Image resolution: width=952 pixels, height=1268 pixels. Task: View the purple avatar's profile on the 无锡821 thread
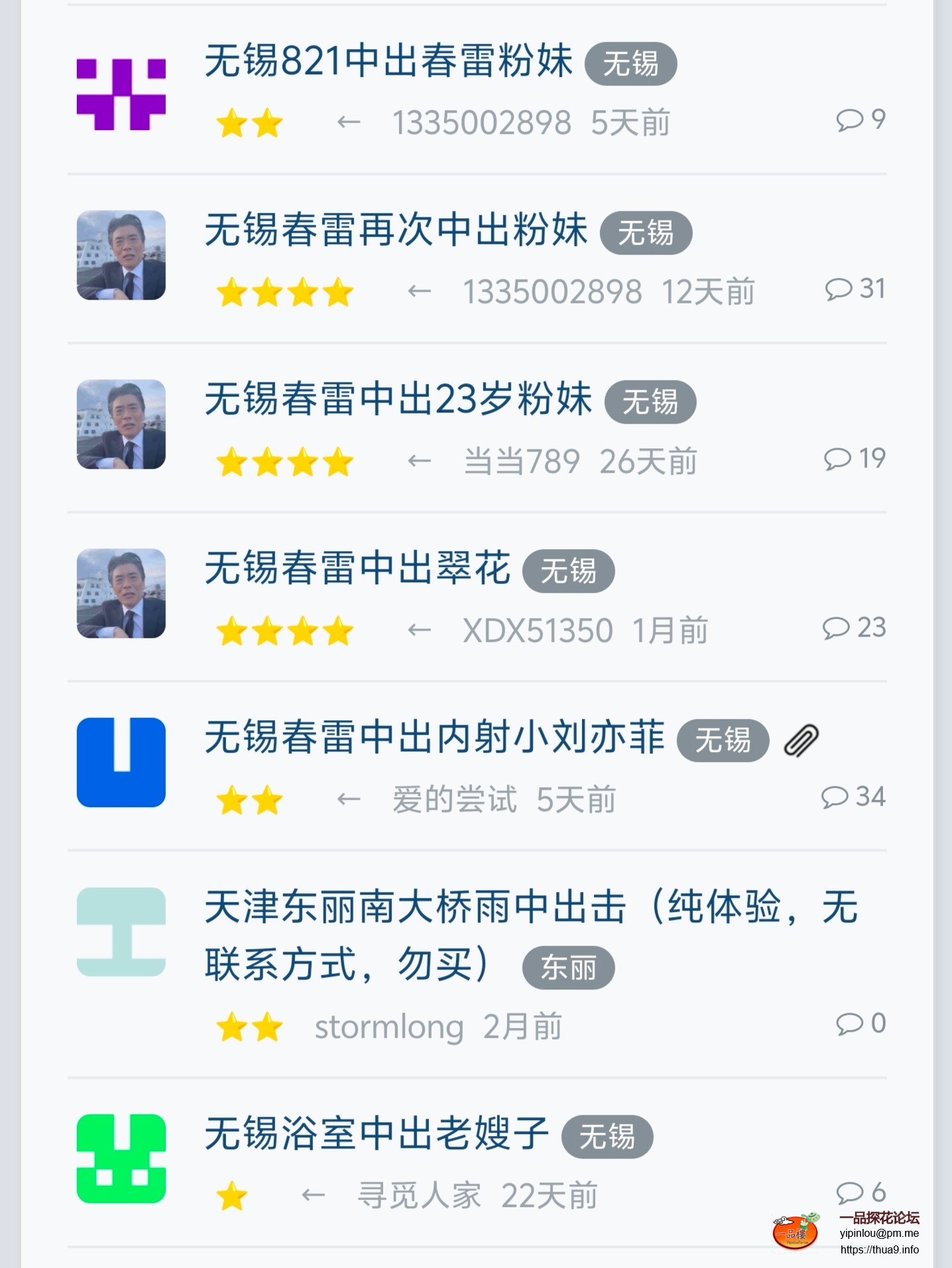point(121,94)
